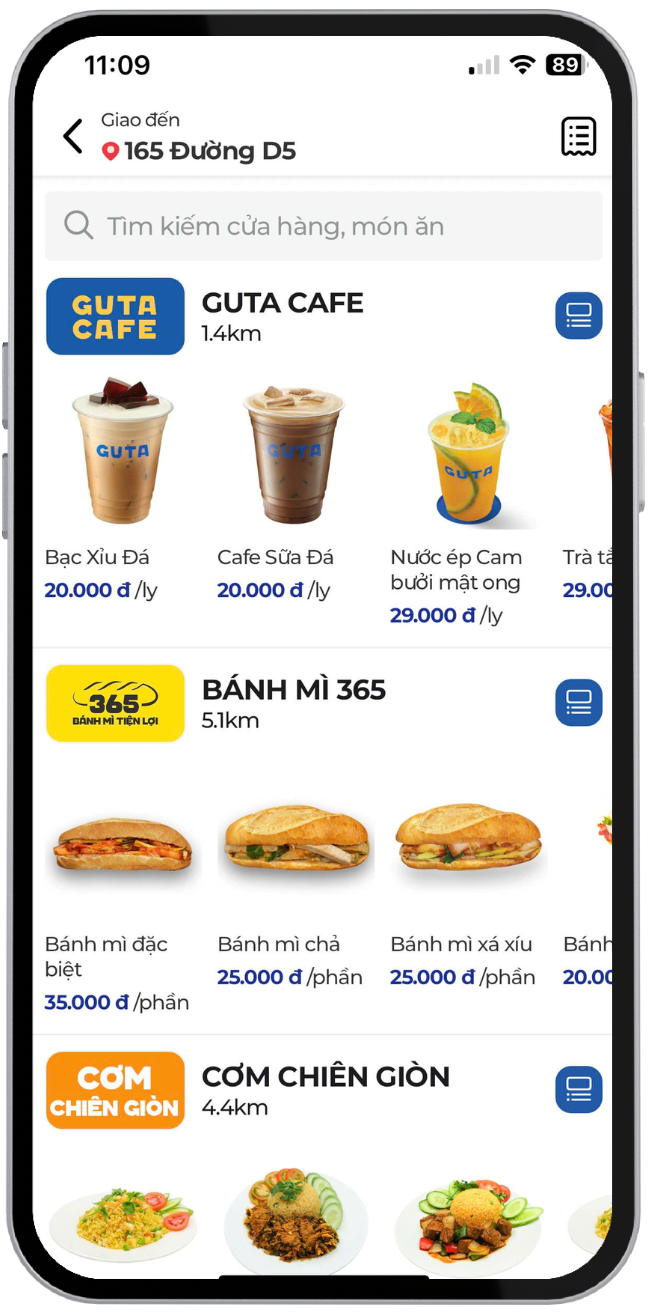This screenshot has height=1314, width=648.
Task: Open the CƠM CHIÊN GIÒN store
Action: tap(325, 1077)
